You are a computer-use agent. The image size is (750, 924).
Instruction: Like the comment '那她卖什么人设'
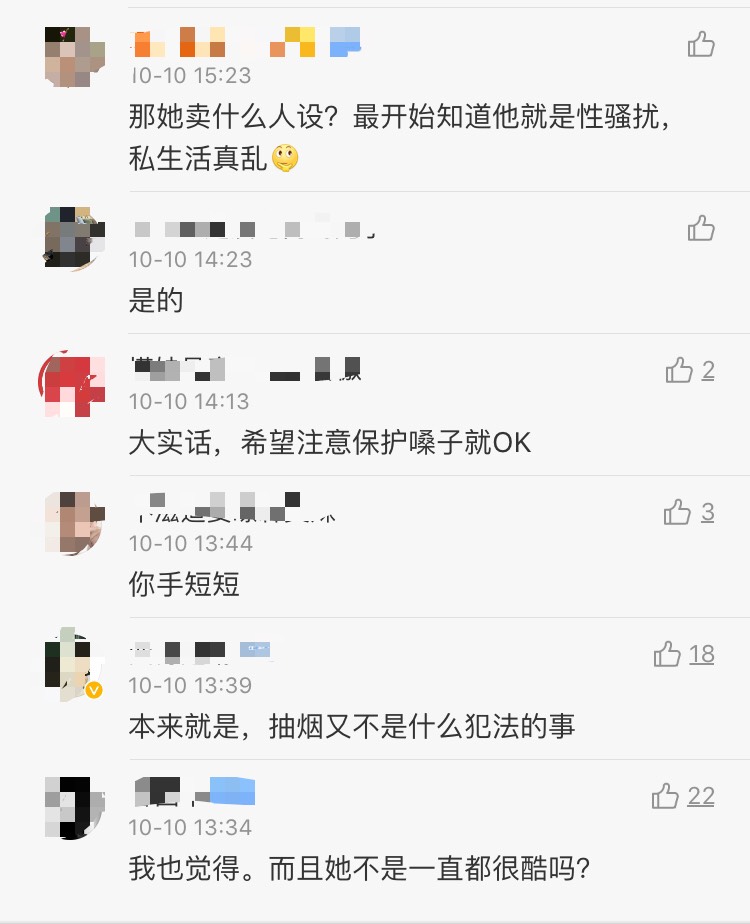tap(701, 44)
